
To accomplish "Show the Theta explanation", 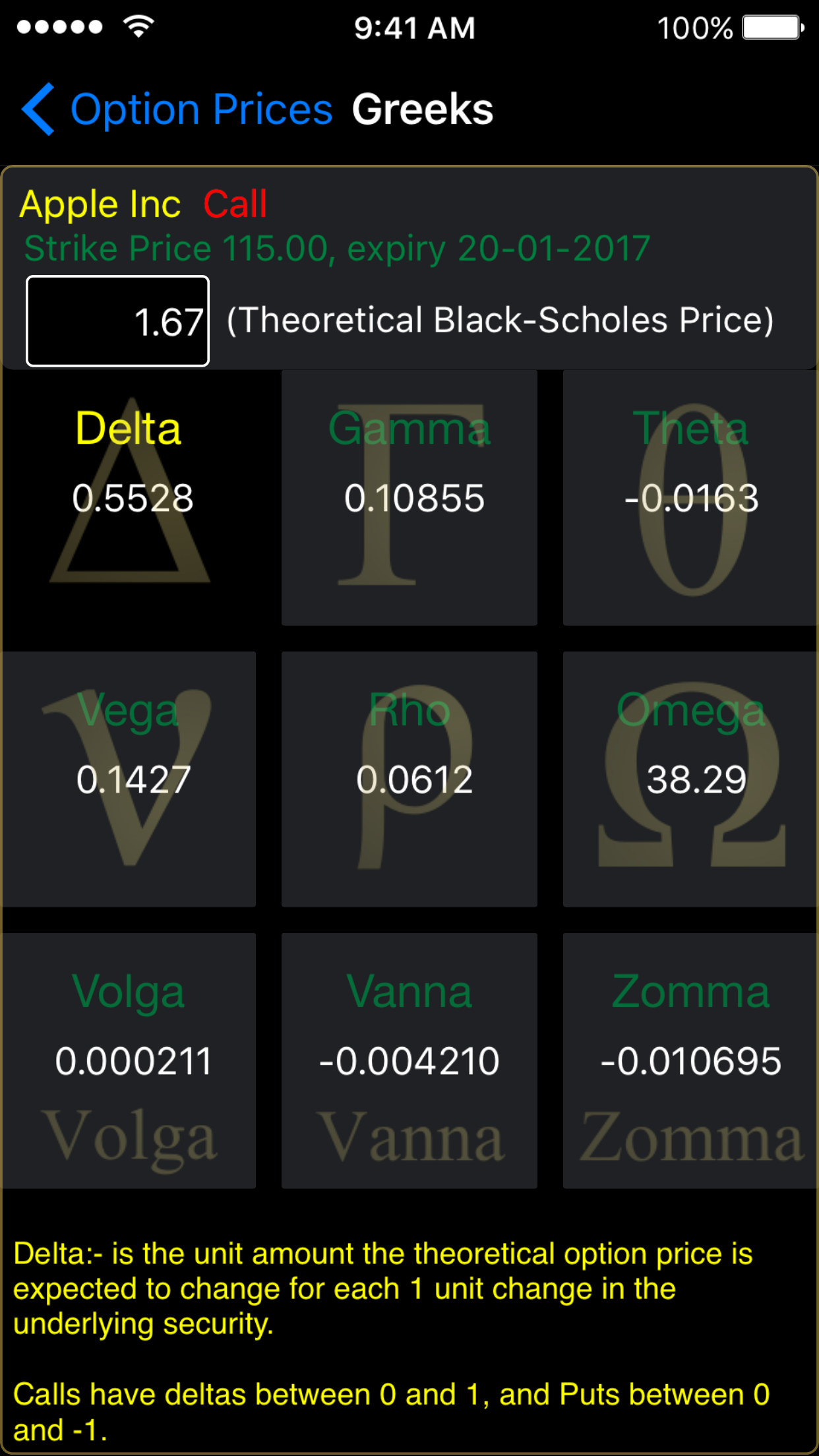I will pyautogui.click(x=690, y=498).
